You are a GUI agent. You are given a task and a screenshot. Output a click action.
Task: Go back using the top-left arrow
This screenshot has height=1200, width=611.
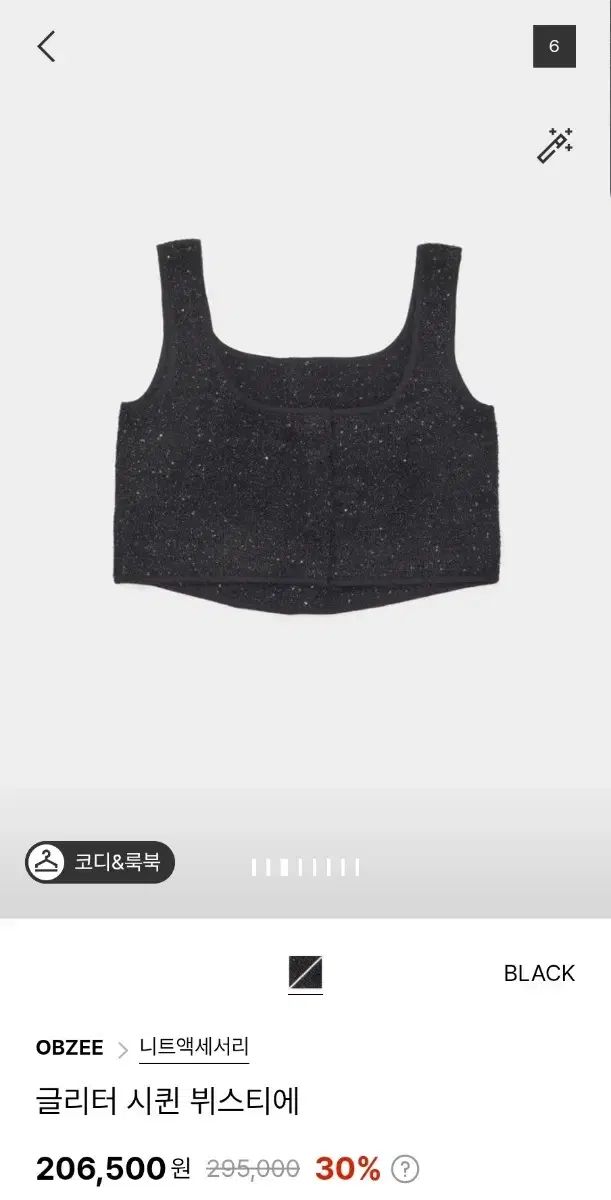46,46
